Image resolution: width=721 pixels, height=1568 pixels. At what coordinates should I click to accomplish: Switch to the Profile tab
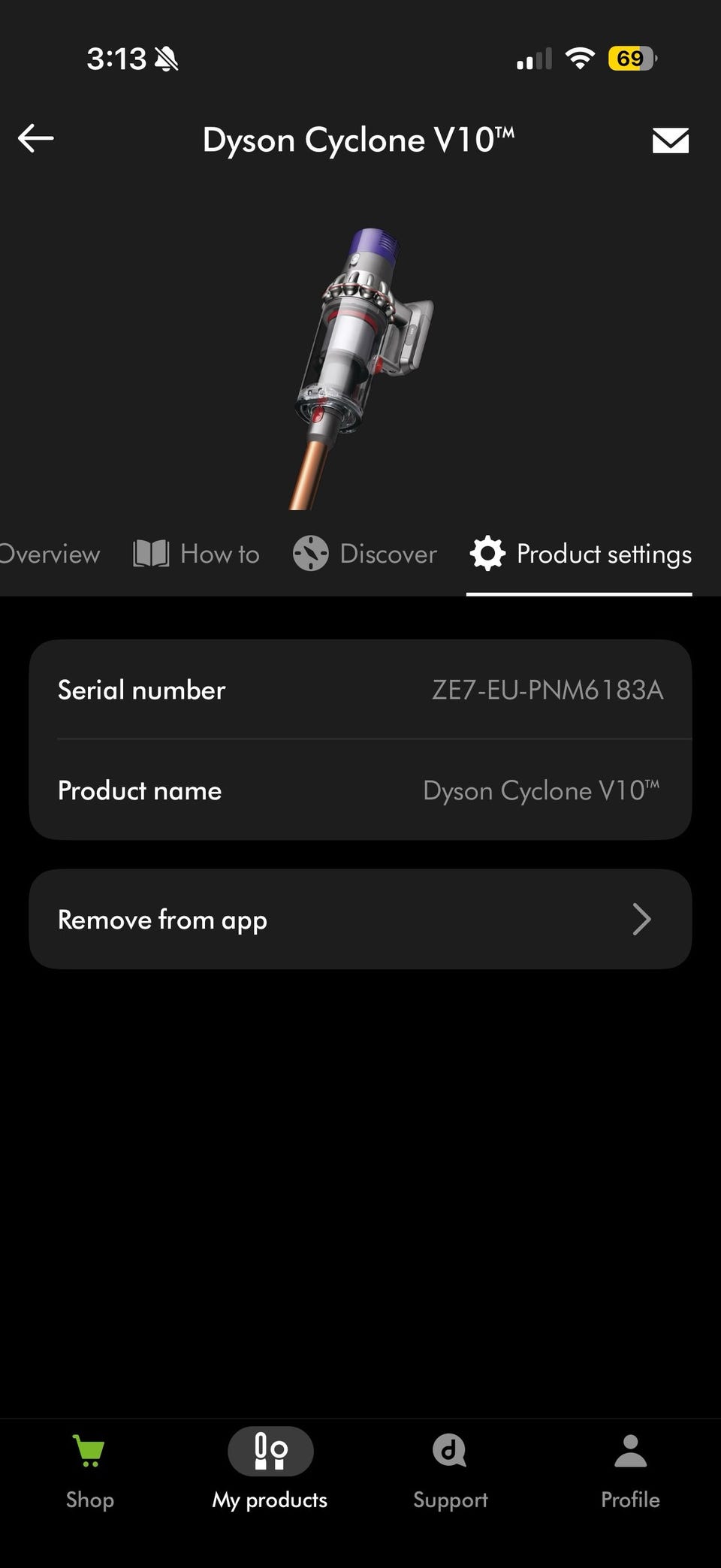point(630,1467)
